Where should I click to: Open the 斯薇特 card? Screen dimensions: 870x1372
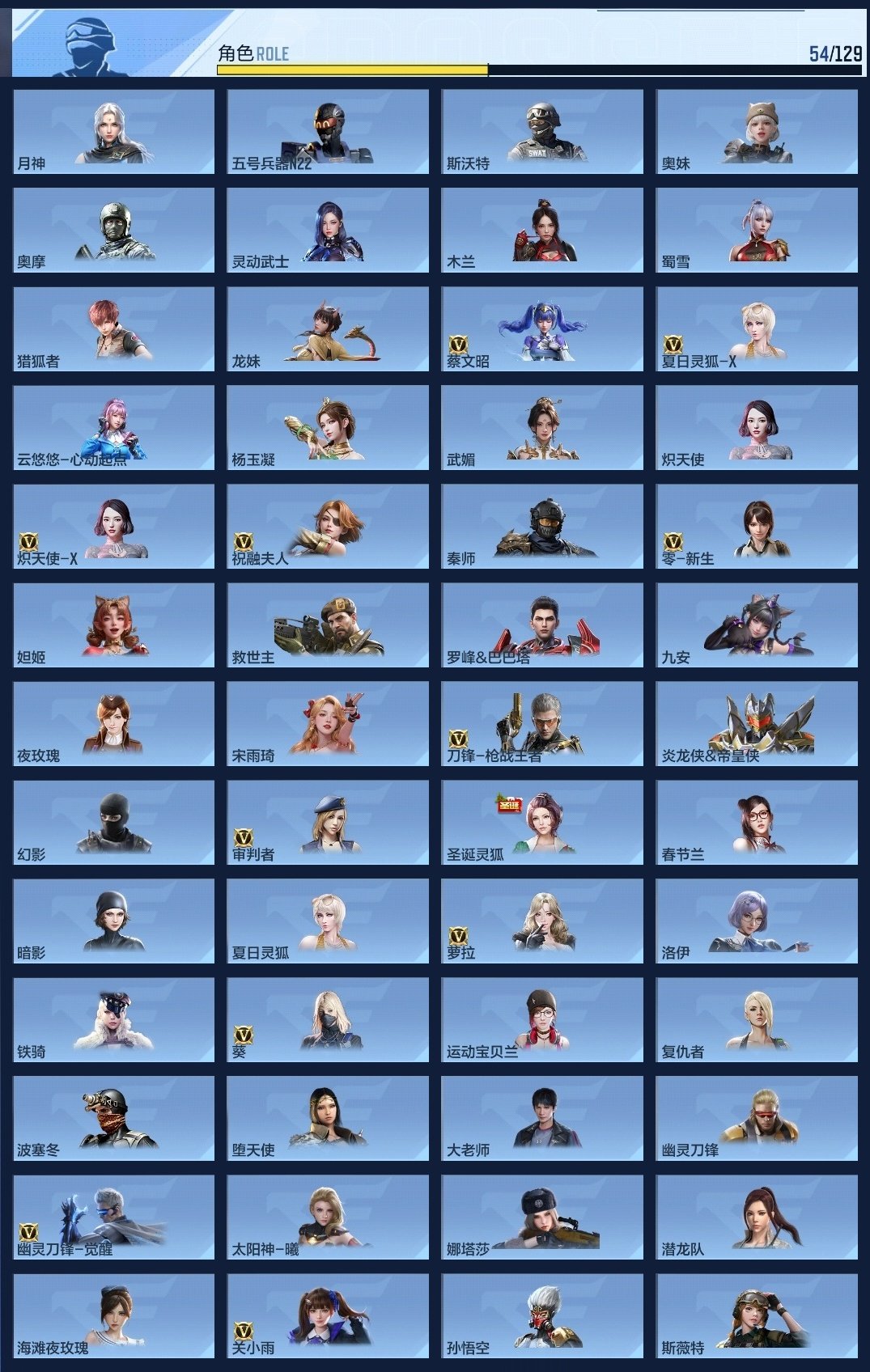(757, 1315)
